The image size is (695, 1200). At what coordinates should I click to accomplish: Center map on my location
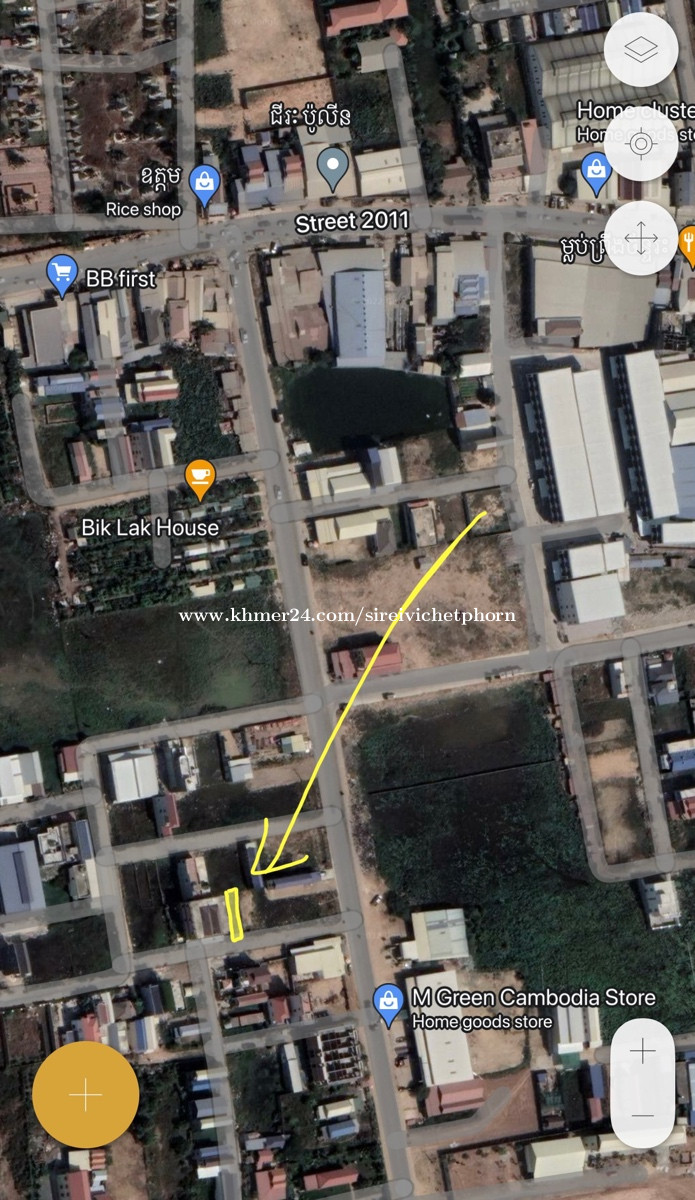(641, 143)
